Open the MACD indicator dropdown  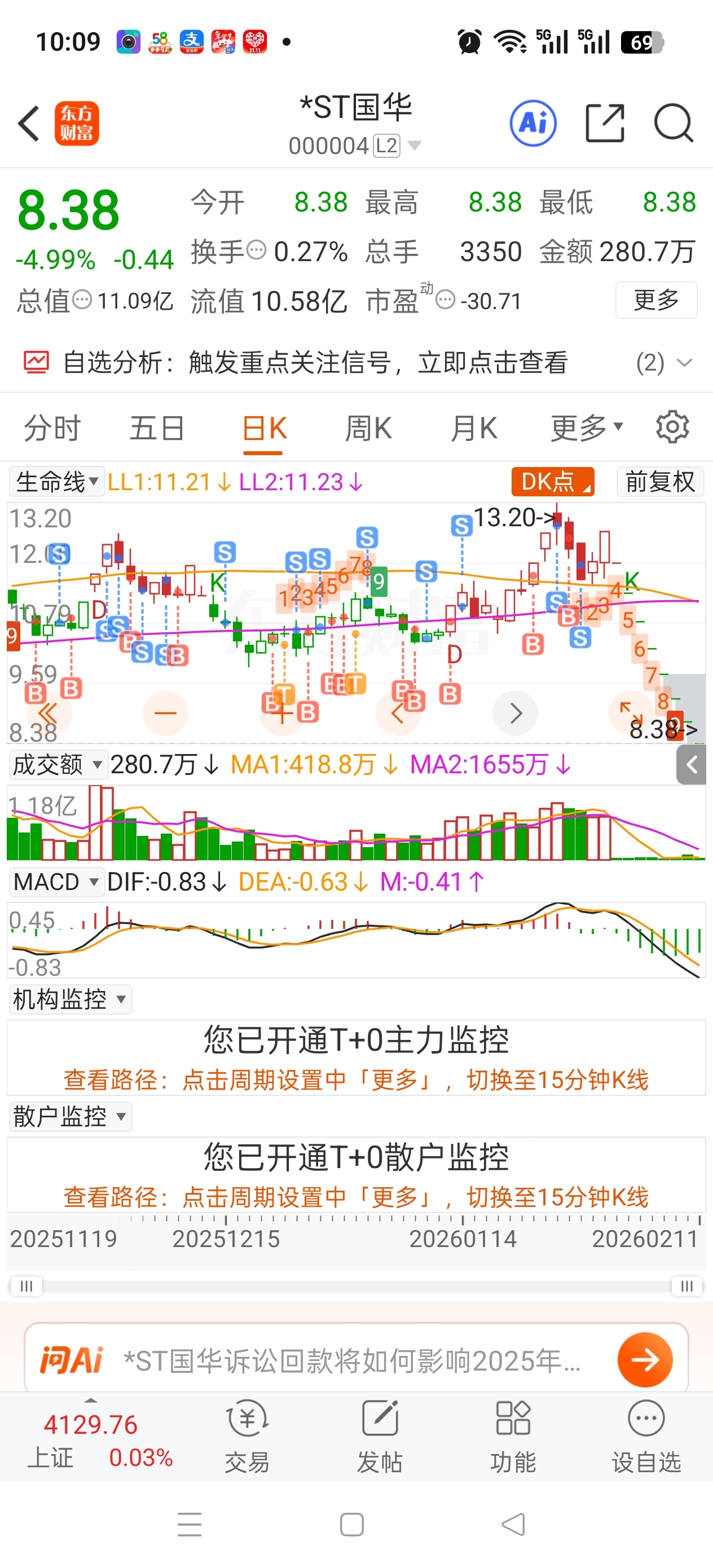point(56,882)
